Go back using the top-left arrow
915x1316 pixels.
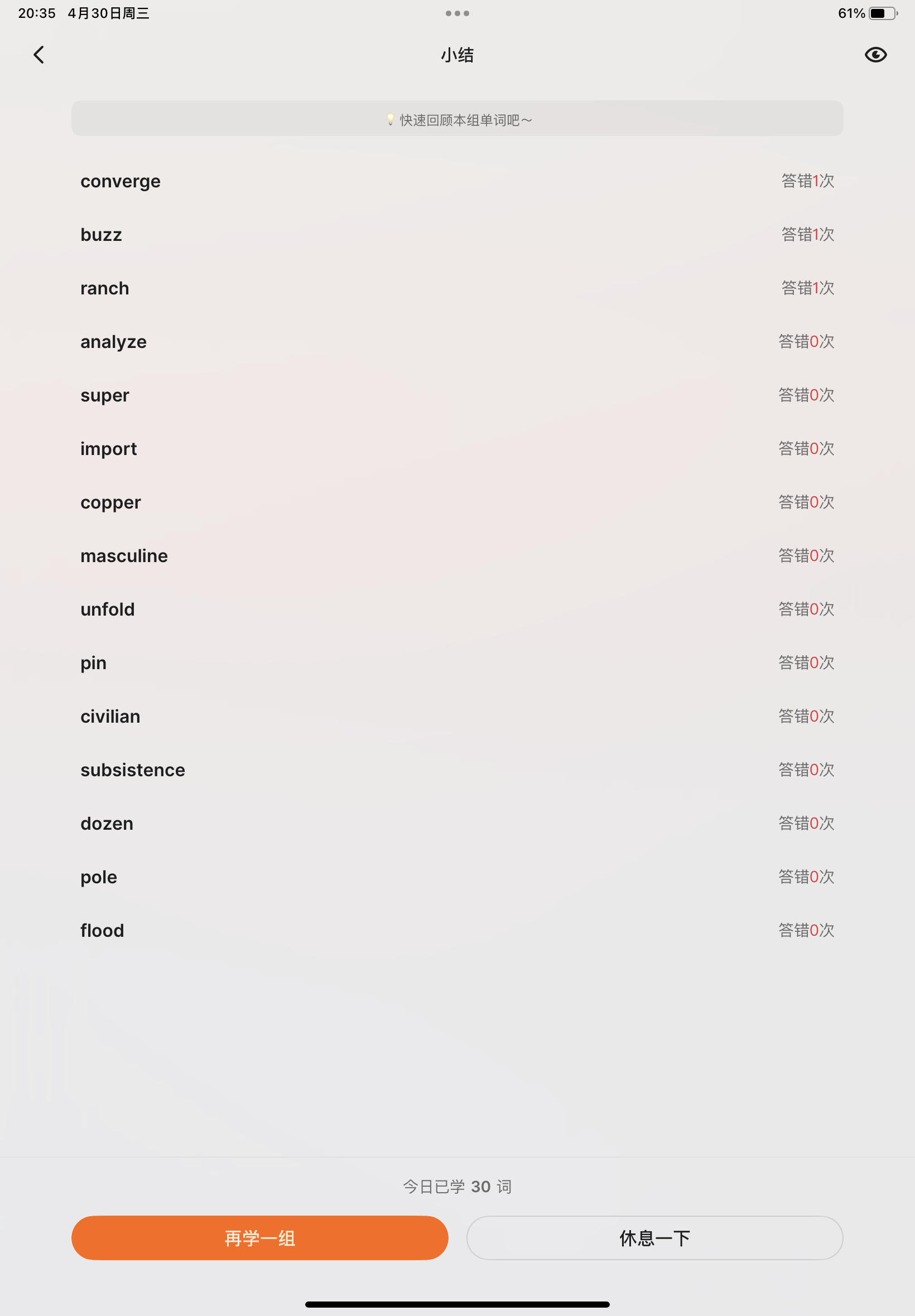39,55
